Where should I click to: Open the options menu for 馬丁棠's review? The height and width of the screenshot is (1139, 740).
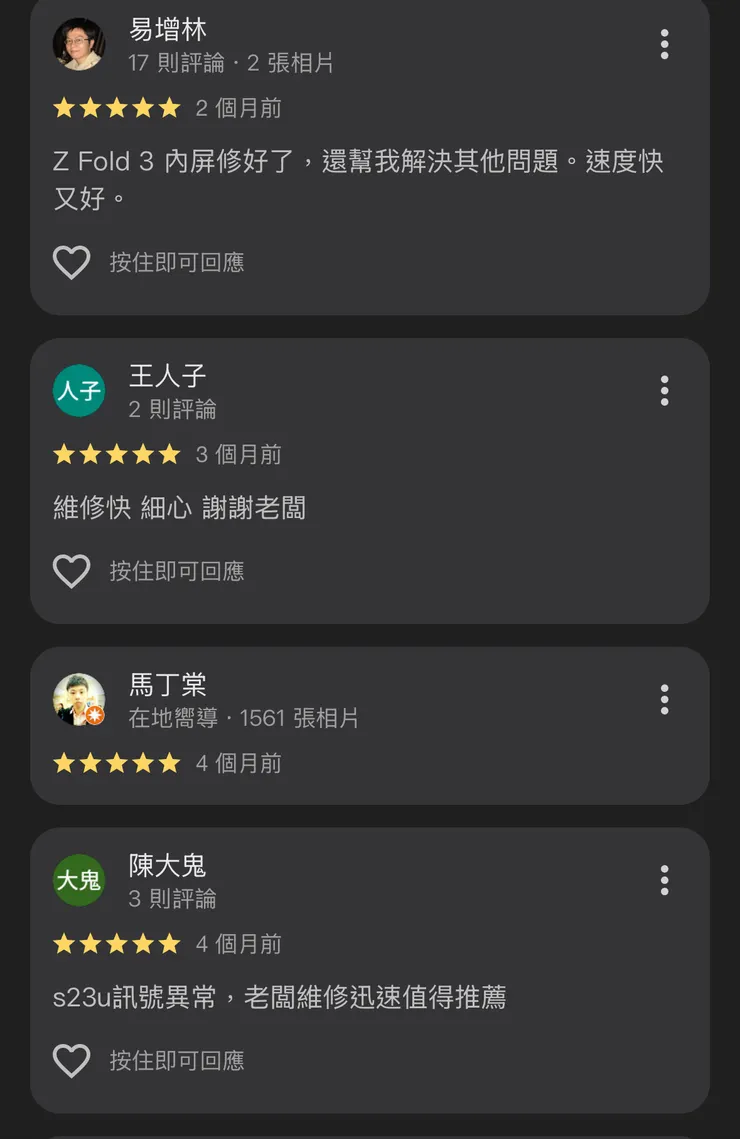click(x=664, y=700)
